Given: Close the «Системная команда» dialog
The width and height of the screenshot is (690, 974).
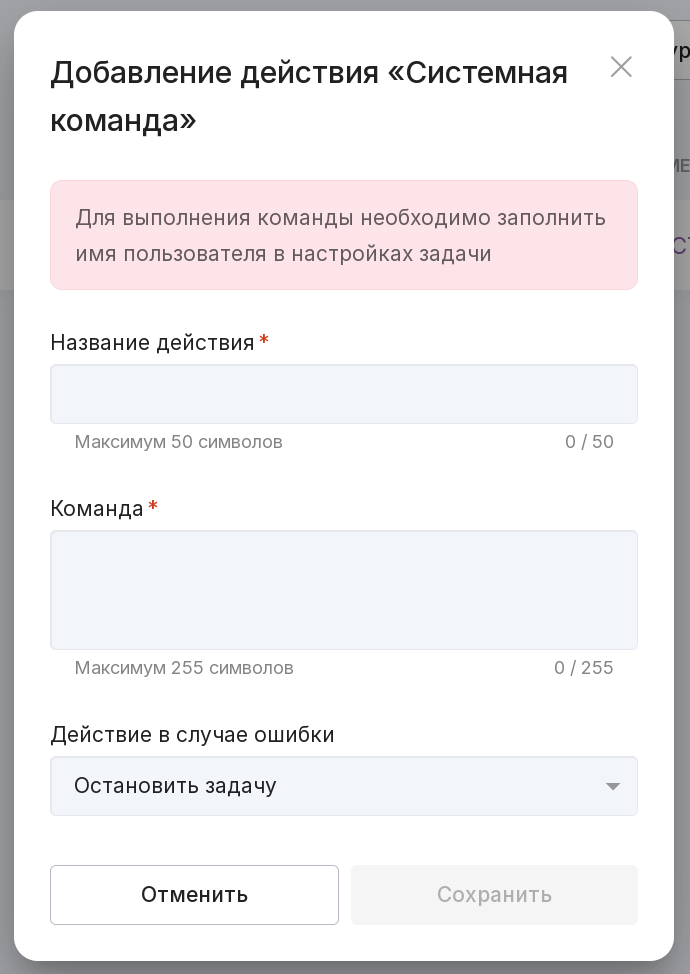Looking at the screenshot, I should click(621, 67).
